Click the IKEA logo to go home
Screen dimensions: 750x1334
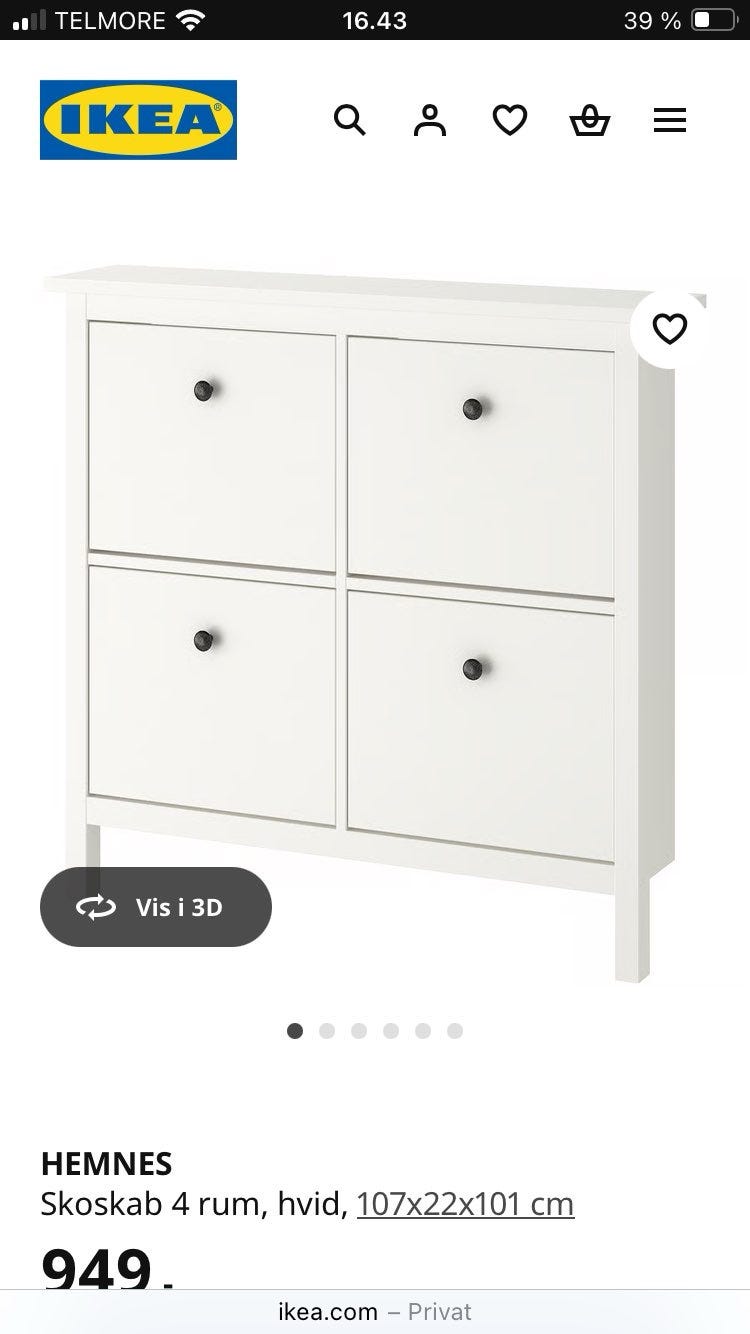(138, 119)
